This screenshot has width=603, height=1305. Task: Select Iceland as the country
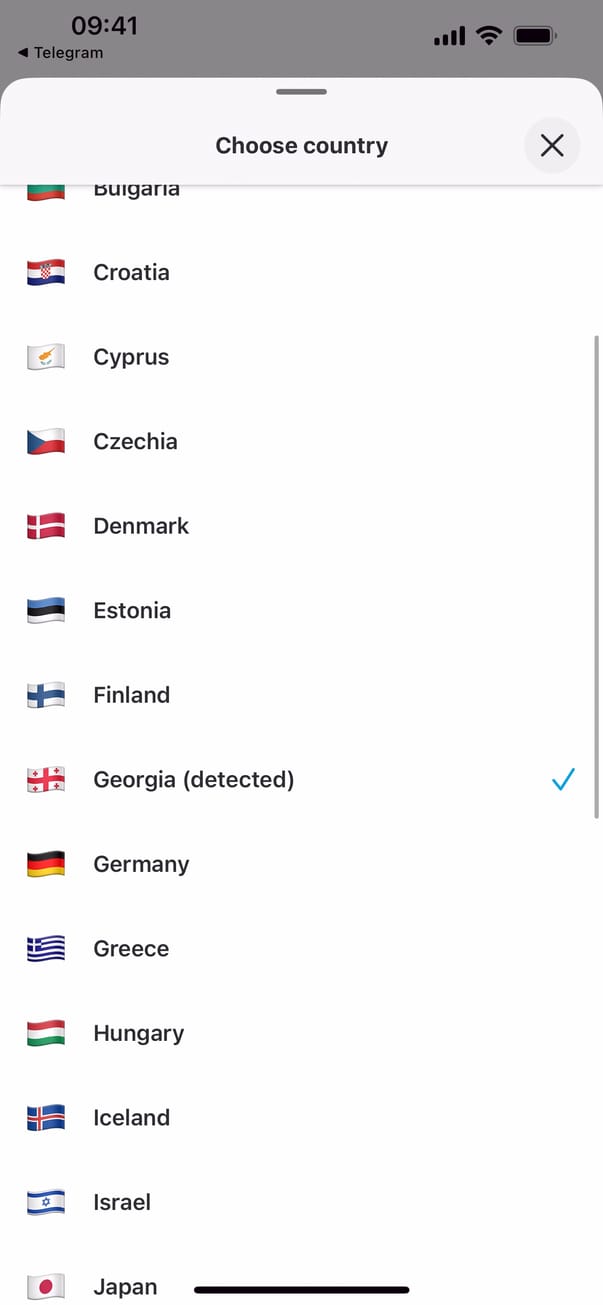(131, 1117)
